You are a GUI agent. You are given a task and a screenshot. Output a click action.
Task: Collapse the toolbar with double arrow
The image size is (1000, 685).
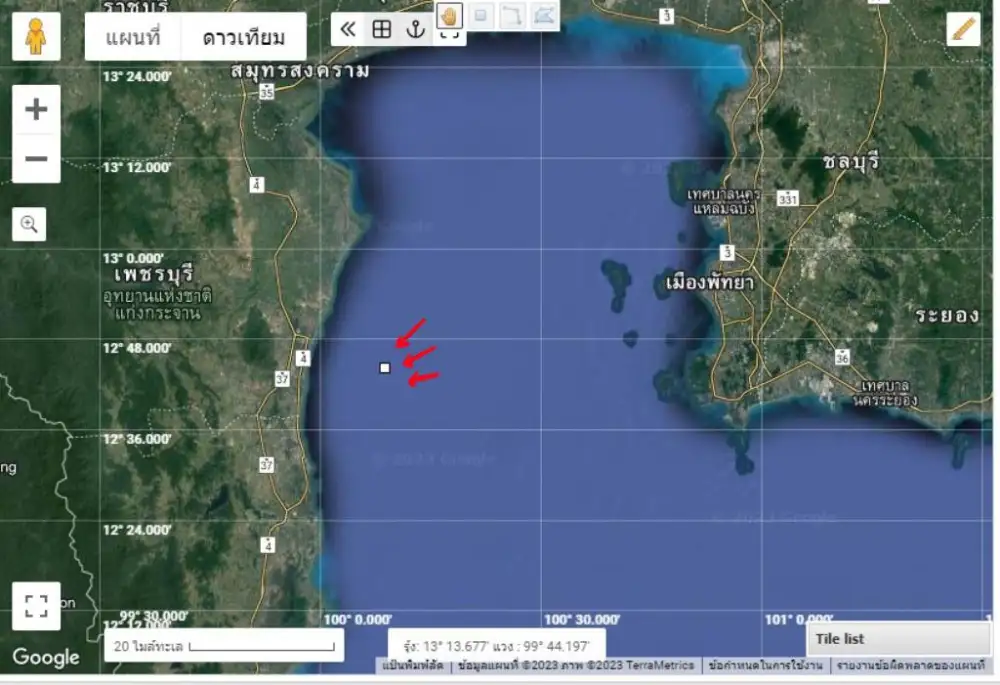pyautogui.click(x=348, y=29)
